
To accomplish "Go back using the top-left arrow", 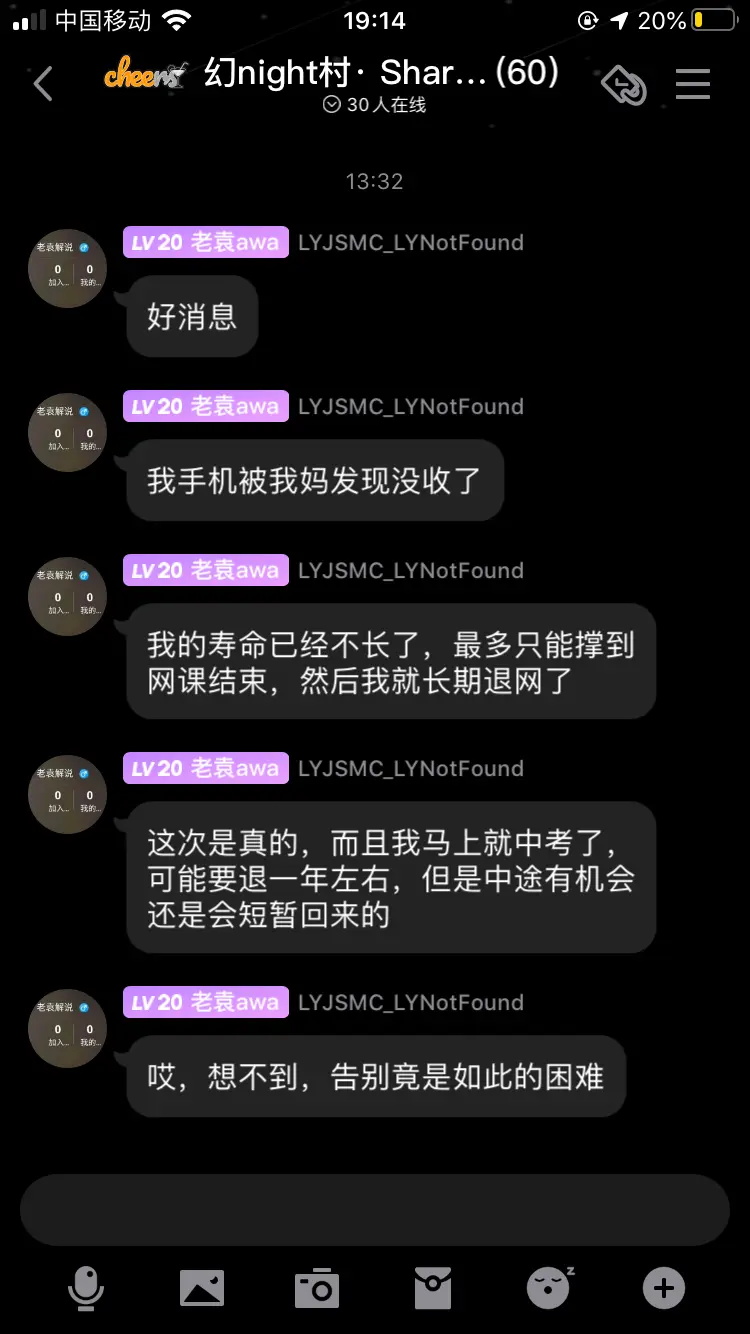I will (x=43, y=84).
